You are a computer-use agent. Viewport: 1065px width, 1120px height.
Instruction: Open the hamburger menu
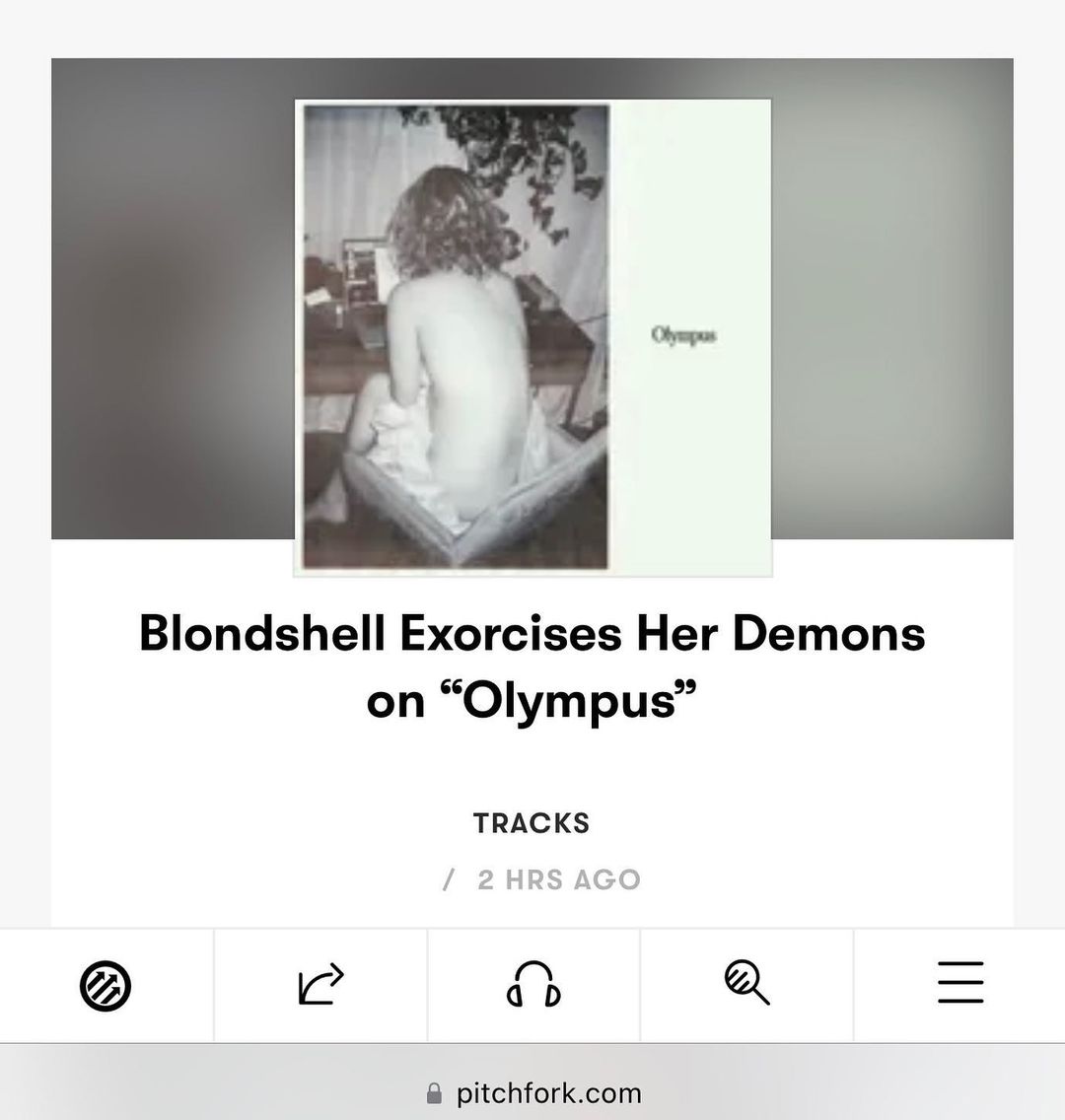pos(959,985)
